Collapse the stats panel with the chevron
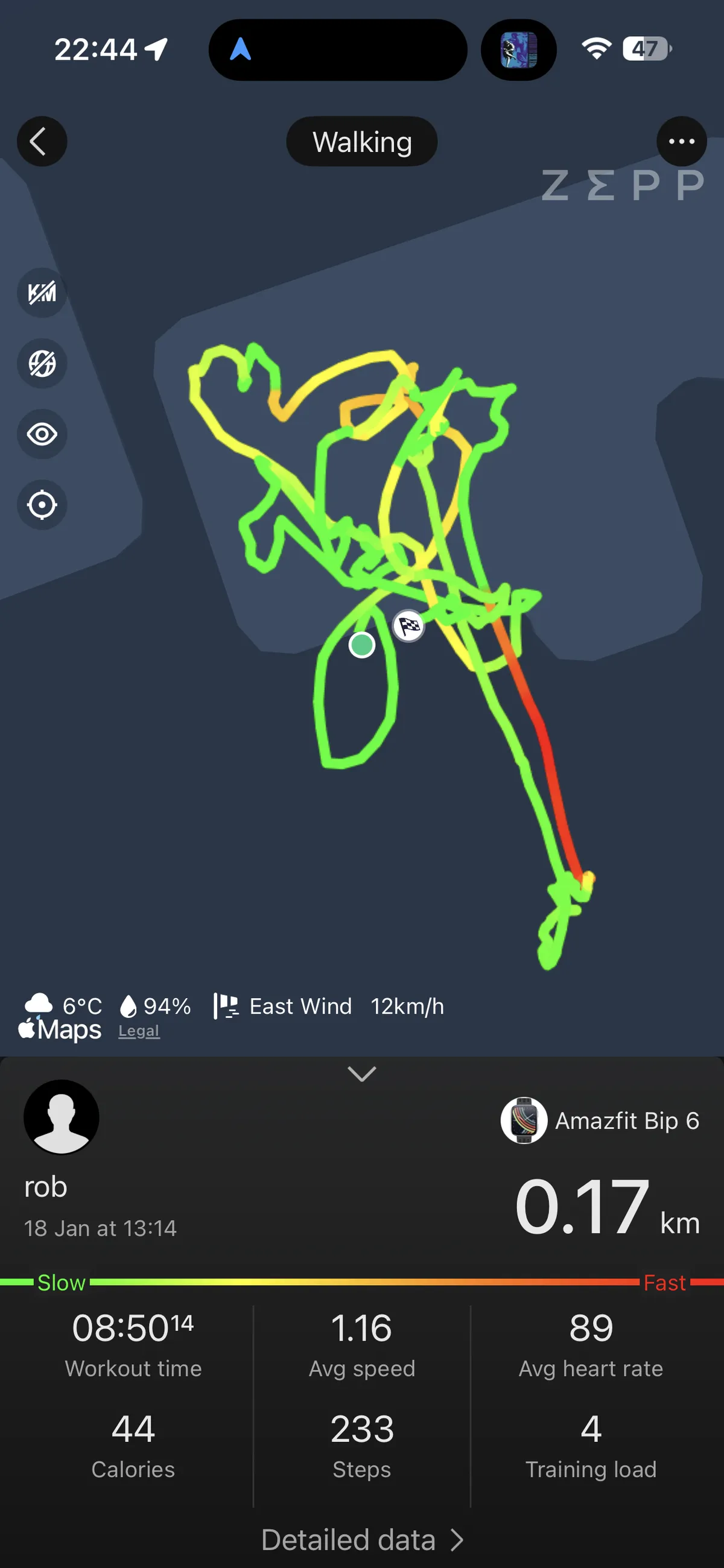724x1568 pixels. tap(361, 1073)
